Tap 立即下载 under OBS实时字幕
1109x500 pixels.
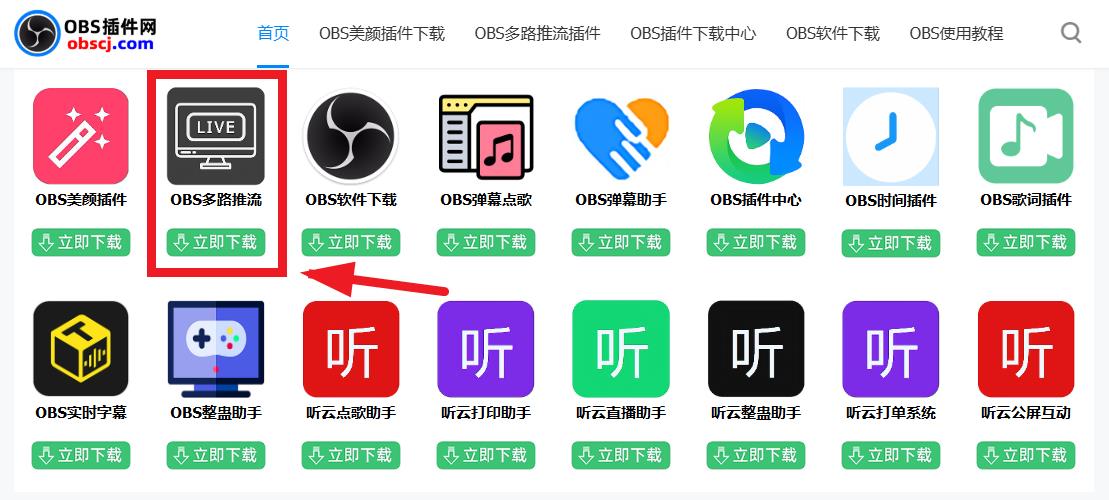click(x=81, y=455)
